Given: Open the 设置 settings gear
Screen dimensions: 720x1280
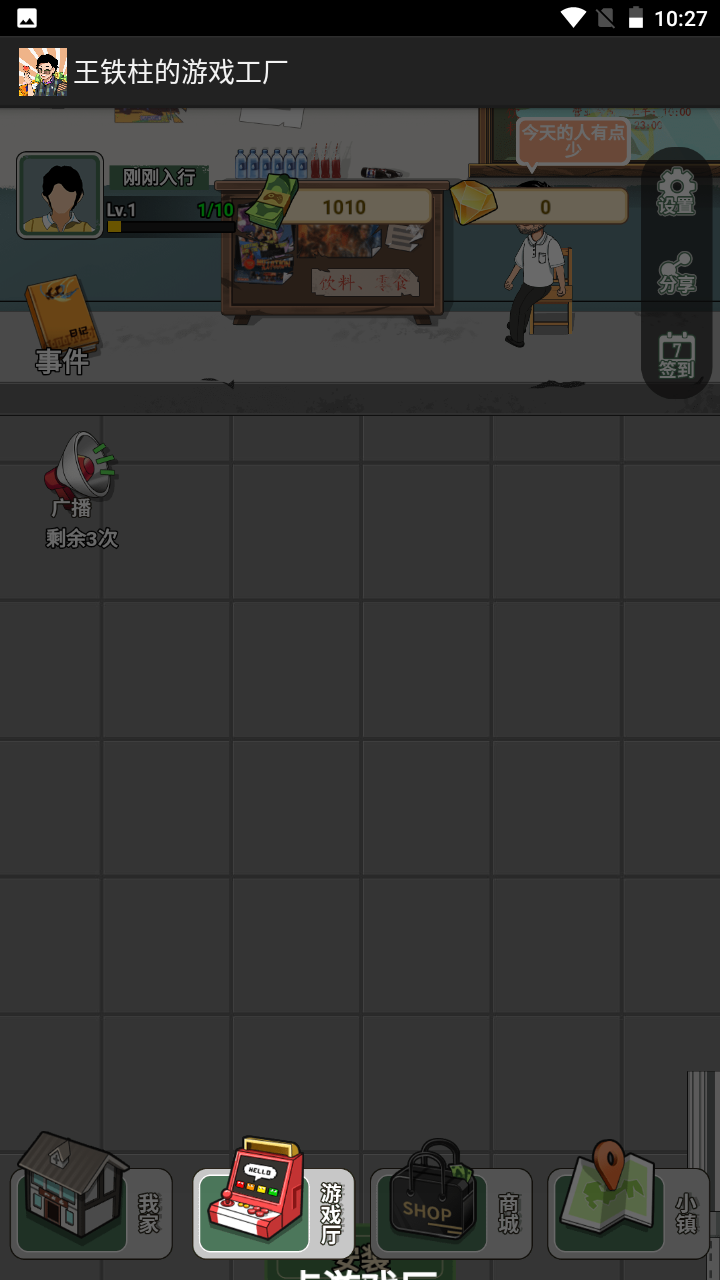Looking at the screenshot, I should pos(676,191).
